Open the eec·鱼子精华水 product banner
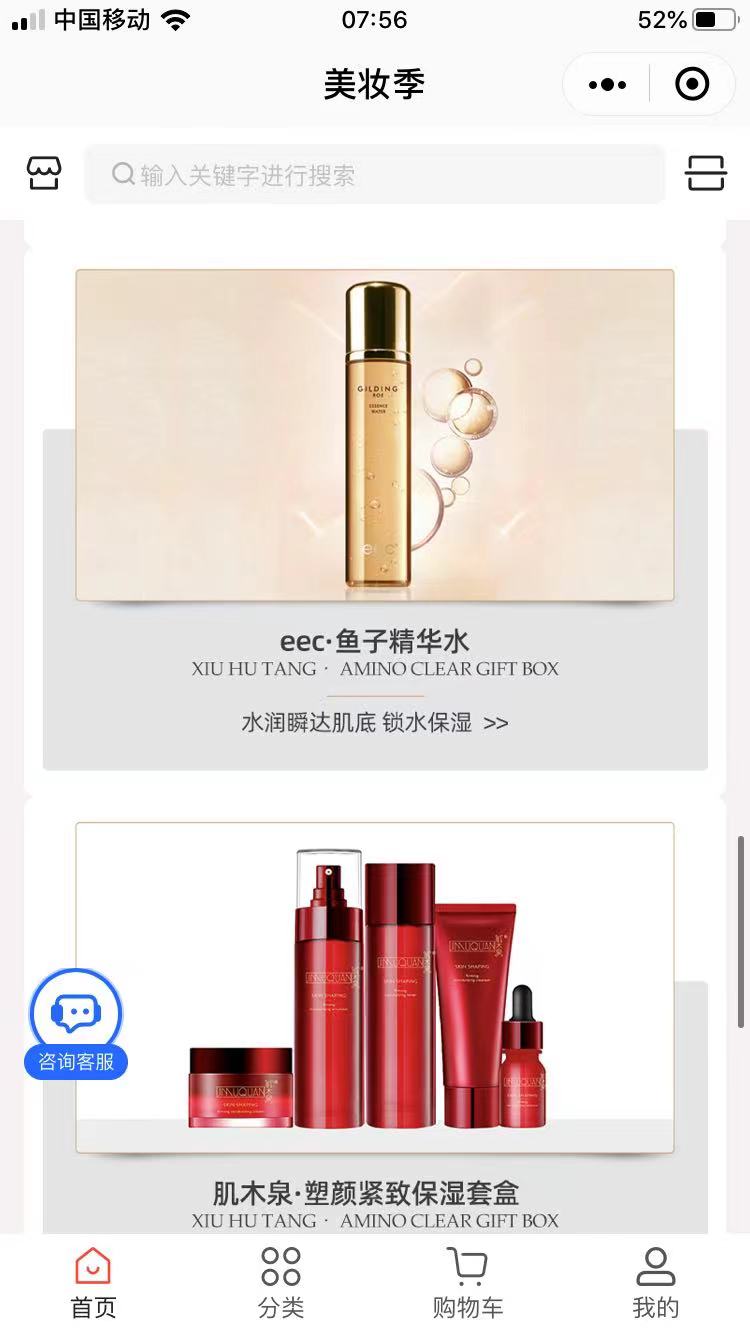 point(375,435)
